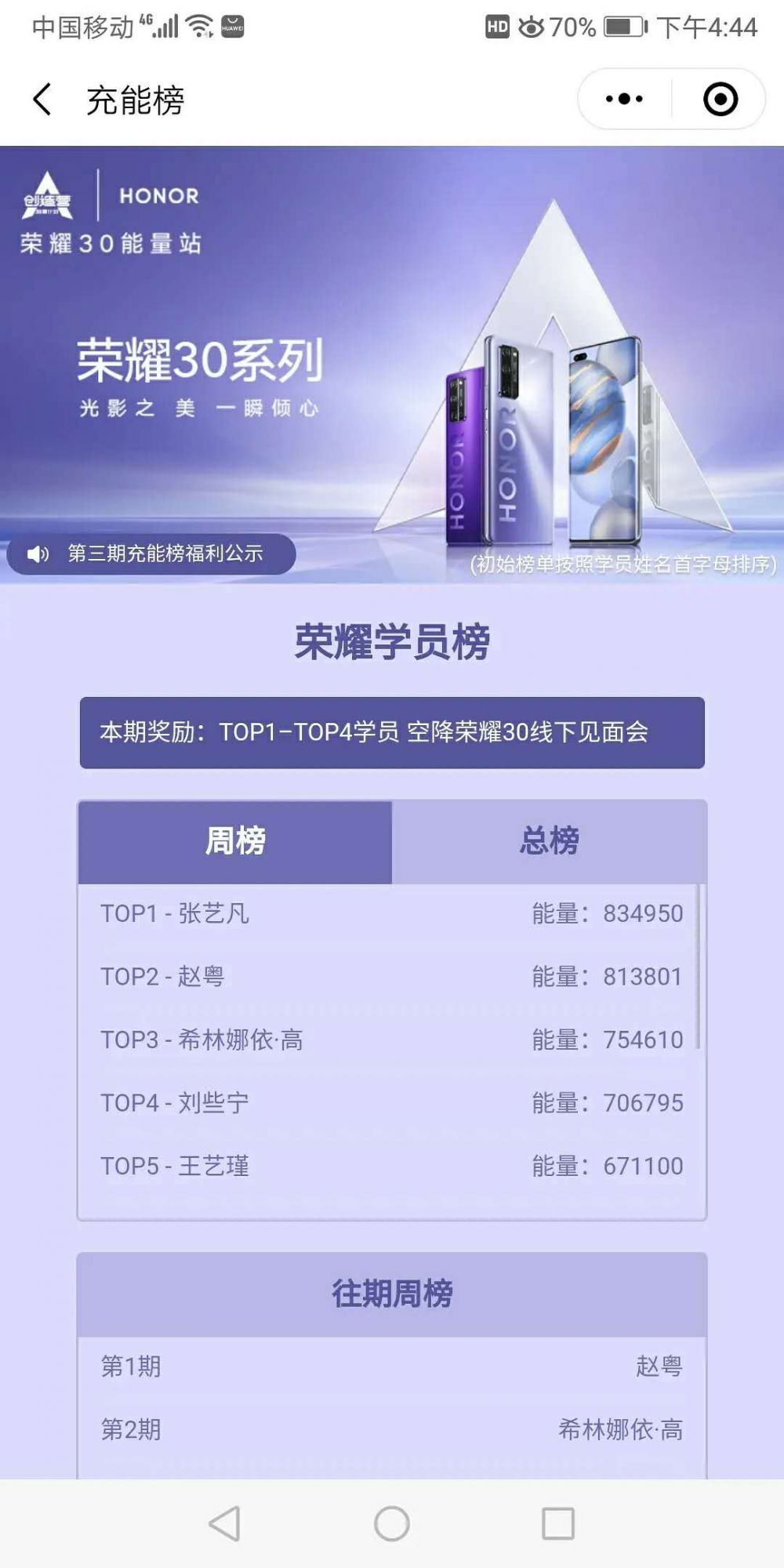Open the 第三期充能榜福利公示 announcement
Viewport: 784px width, 1568px height.
click(x=152, y=554)
